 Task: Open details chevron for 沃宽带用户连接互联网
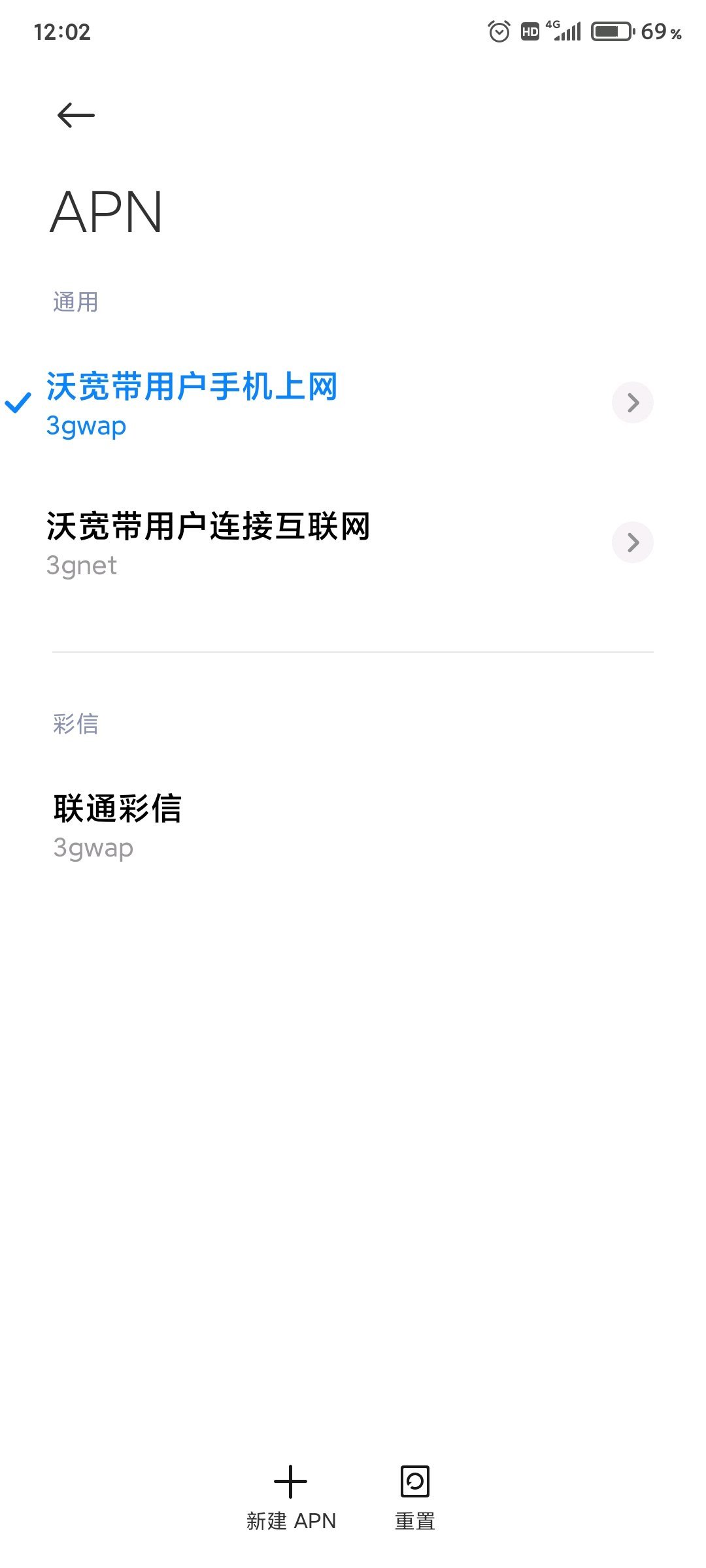point(633,542)
